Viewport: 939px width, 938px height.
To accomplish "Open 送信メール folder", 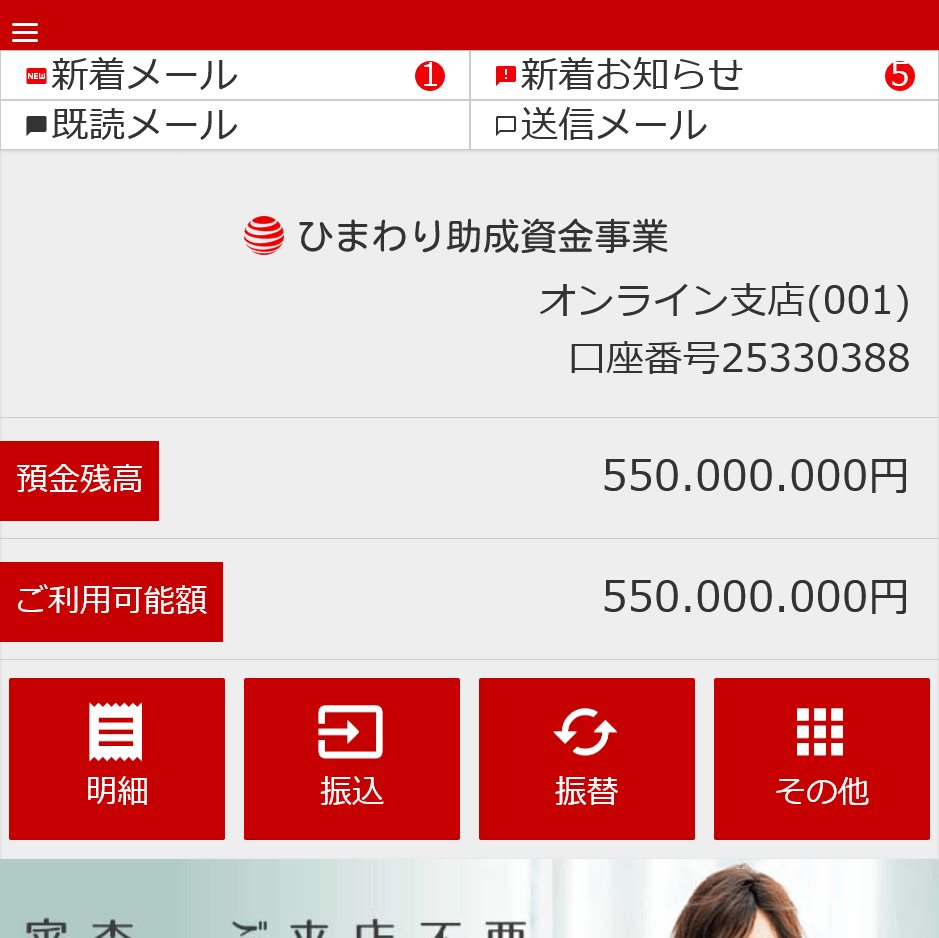I will coord(704,125).
